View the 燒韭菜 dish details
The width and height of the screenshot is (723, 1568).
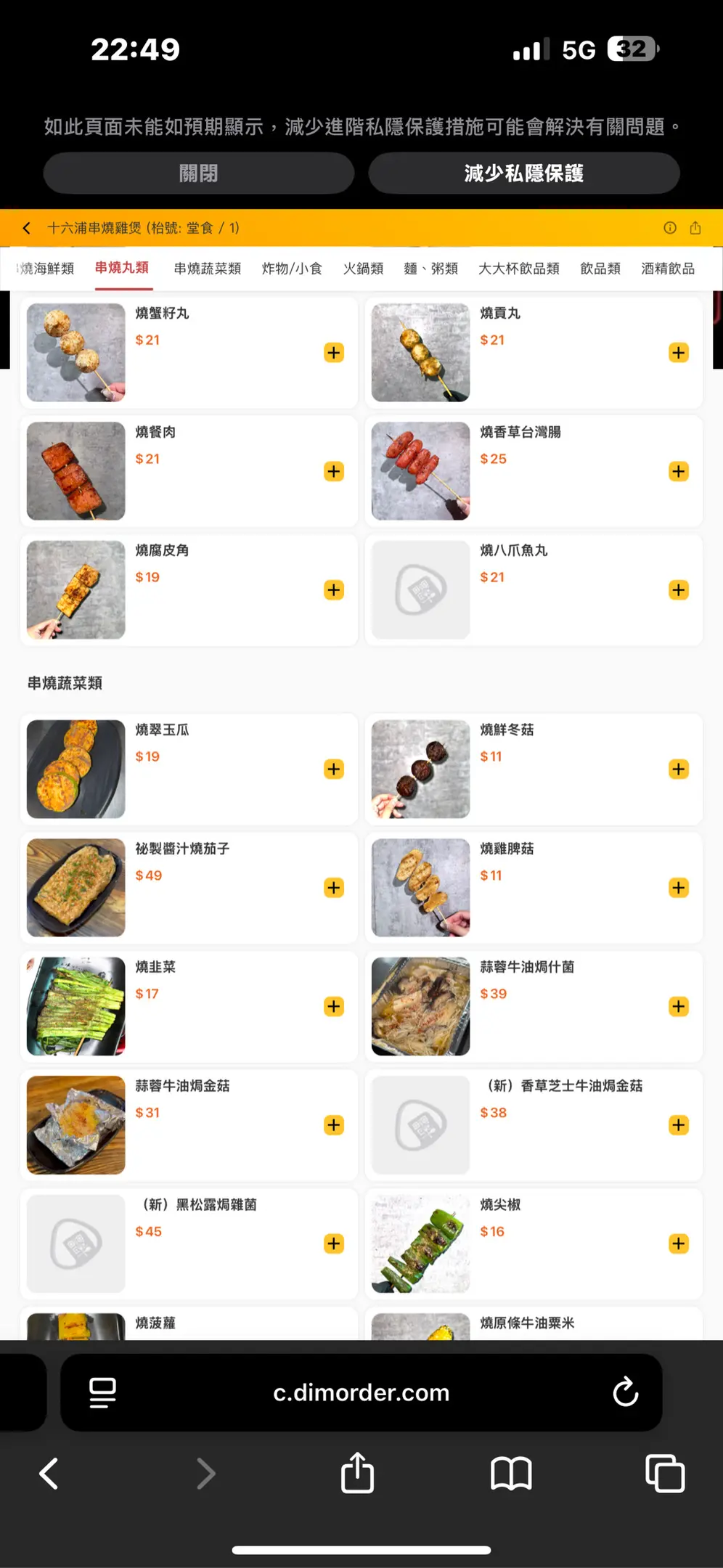tap(189, 1006)
